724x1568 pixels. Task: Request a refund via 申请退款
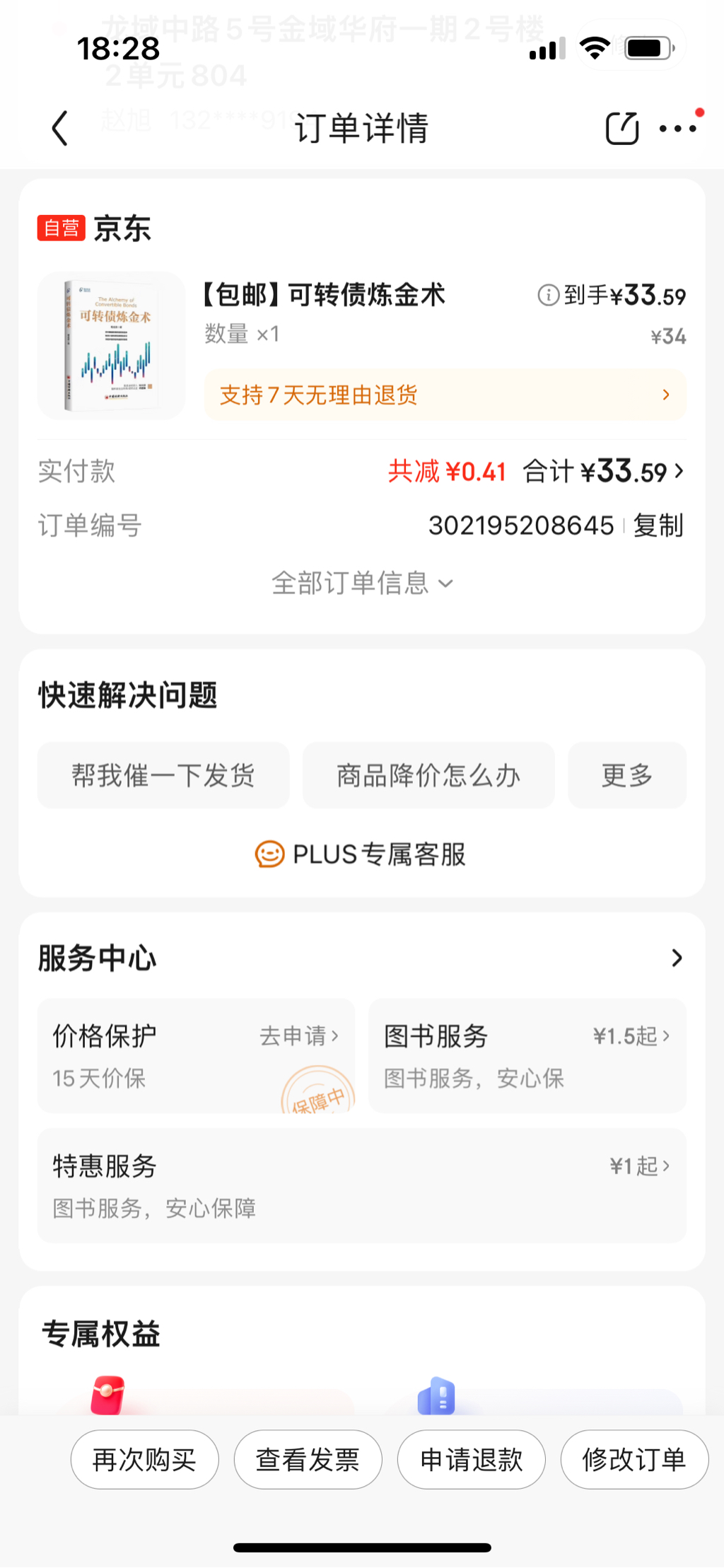pyautogui.click(x=472, y=1459)
